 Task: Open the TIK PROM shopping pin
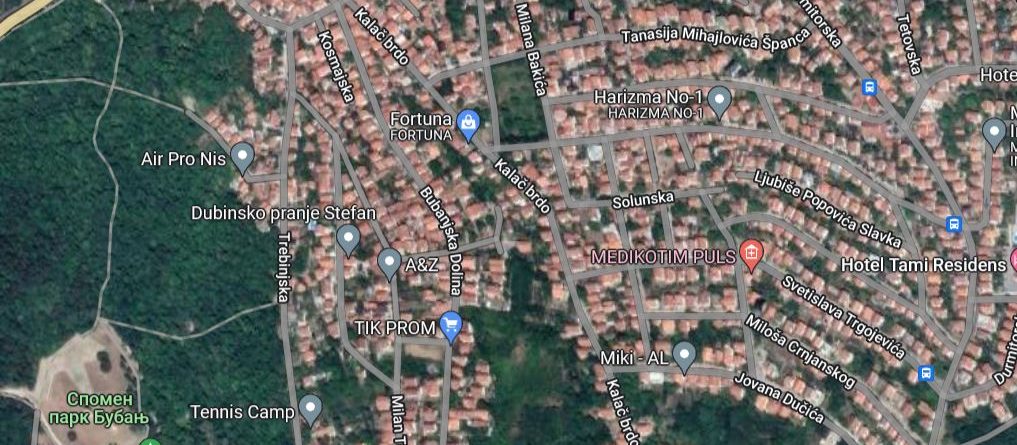tap(451, 324)
